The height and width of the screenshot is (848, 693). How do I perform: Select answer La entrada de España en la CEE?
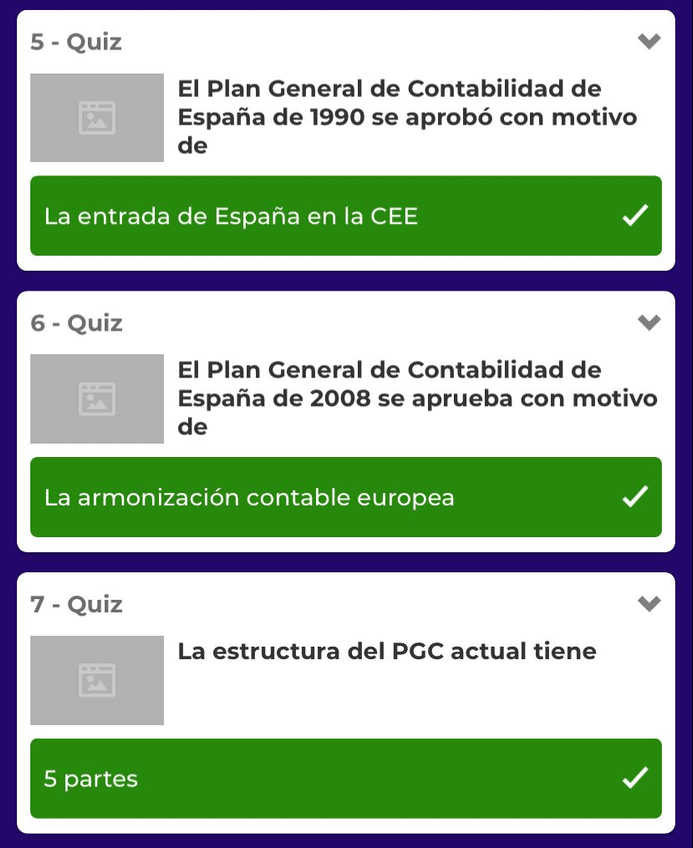[x=345, y=216]
